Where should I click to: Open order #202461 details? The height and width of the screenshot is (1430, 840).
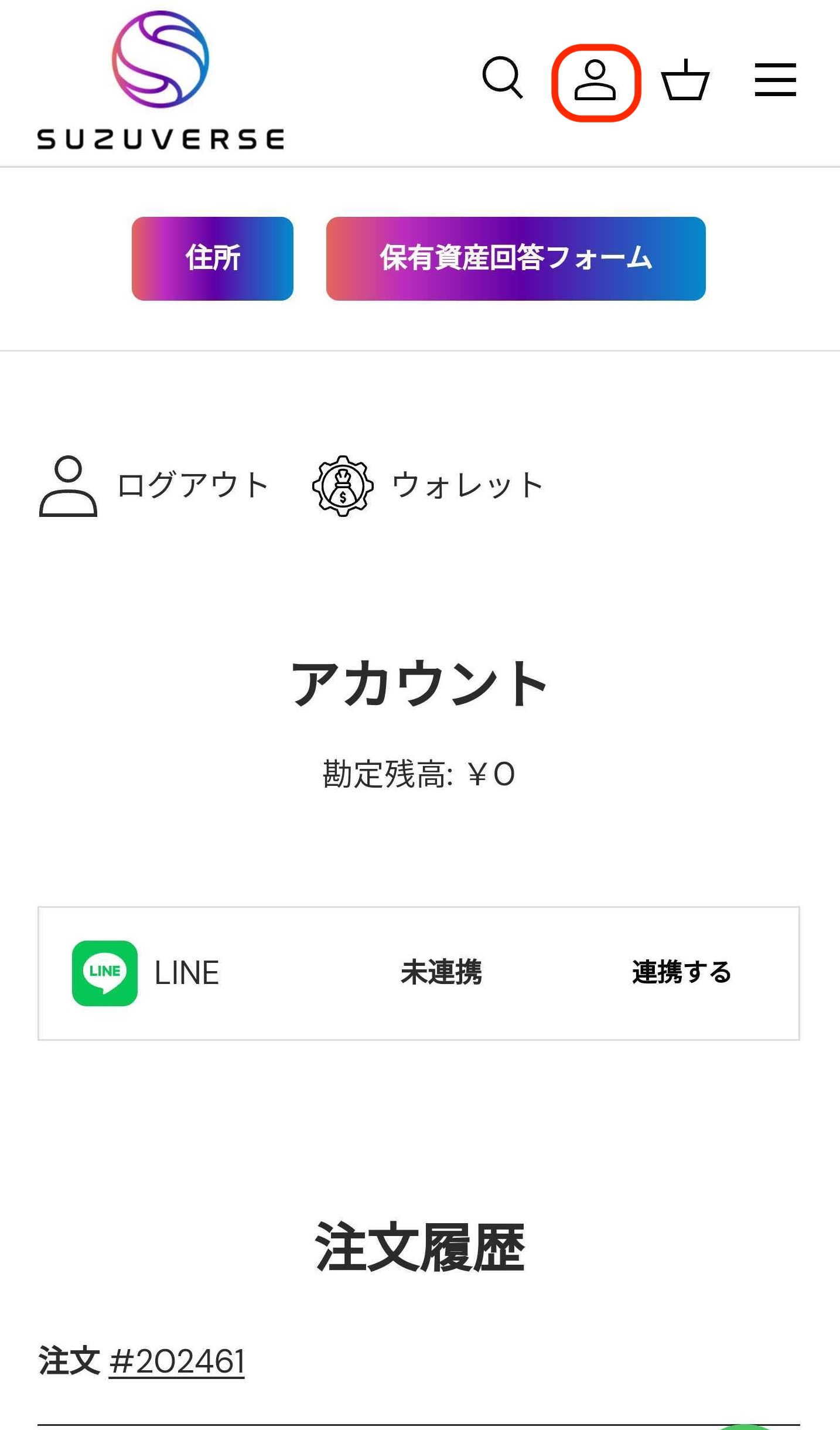tap(176, 1361)
